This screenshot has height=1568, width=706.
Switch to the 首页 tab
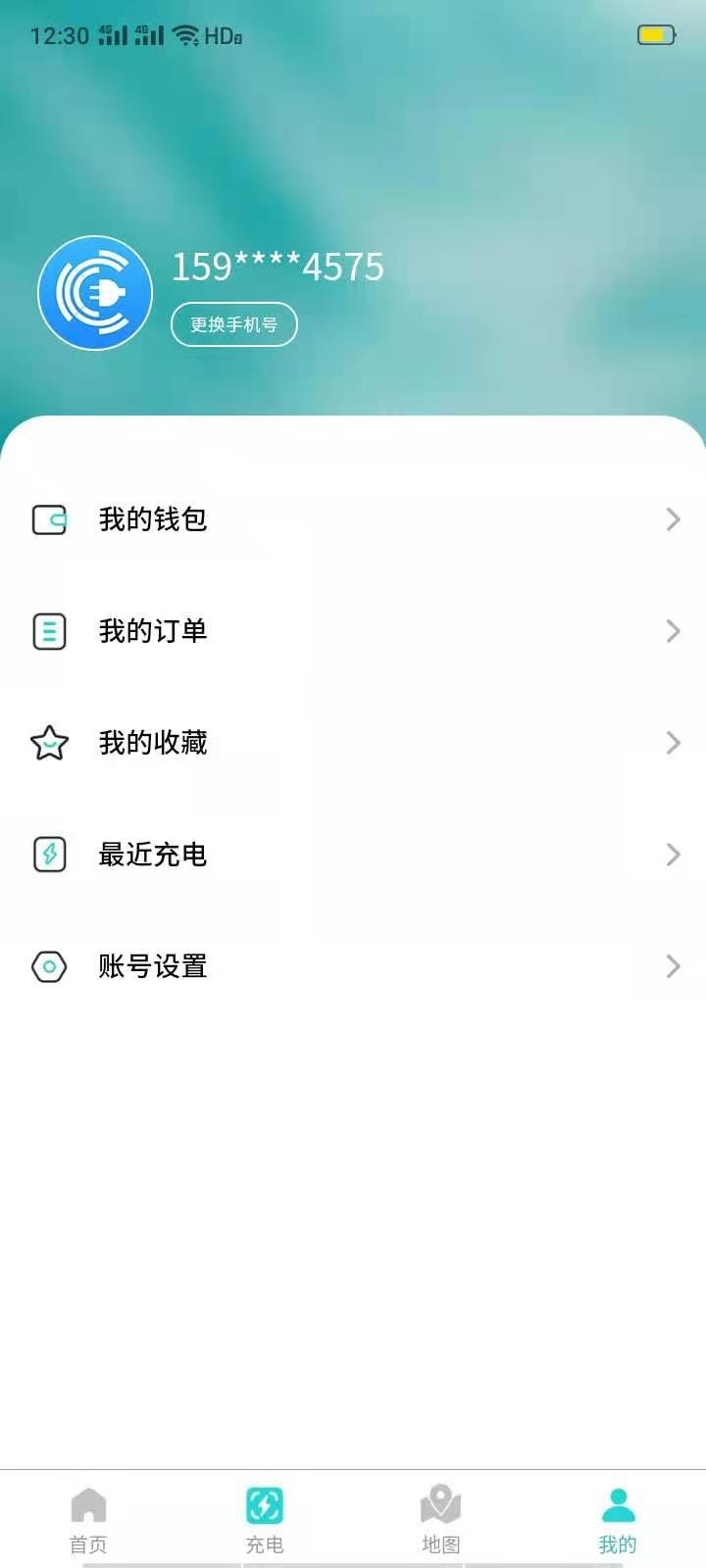coord(88,1520)
